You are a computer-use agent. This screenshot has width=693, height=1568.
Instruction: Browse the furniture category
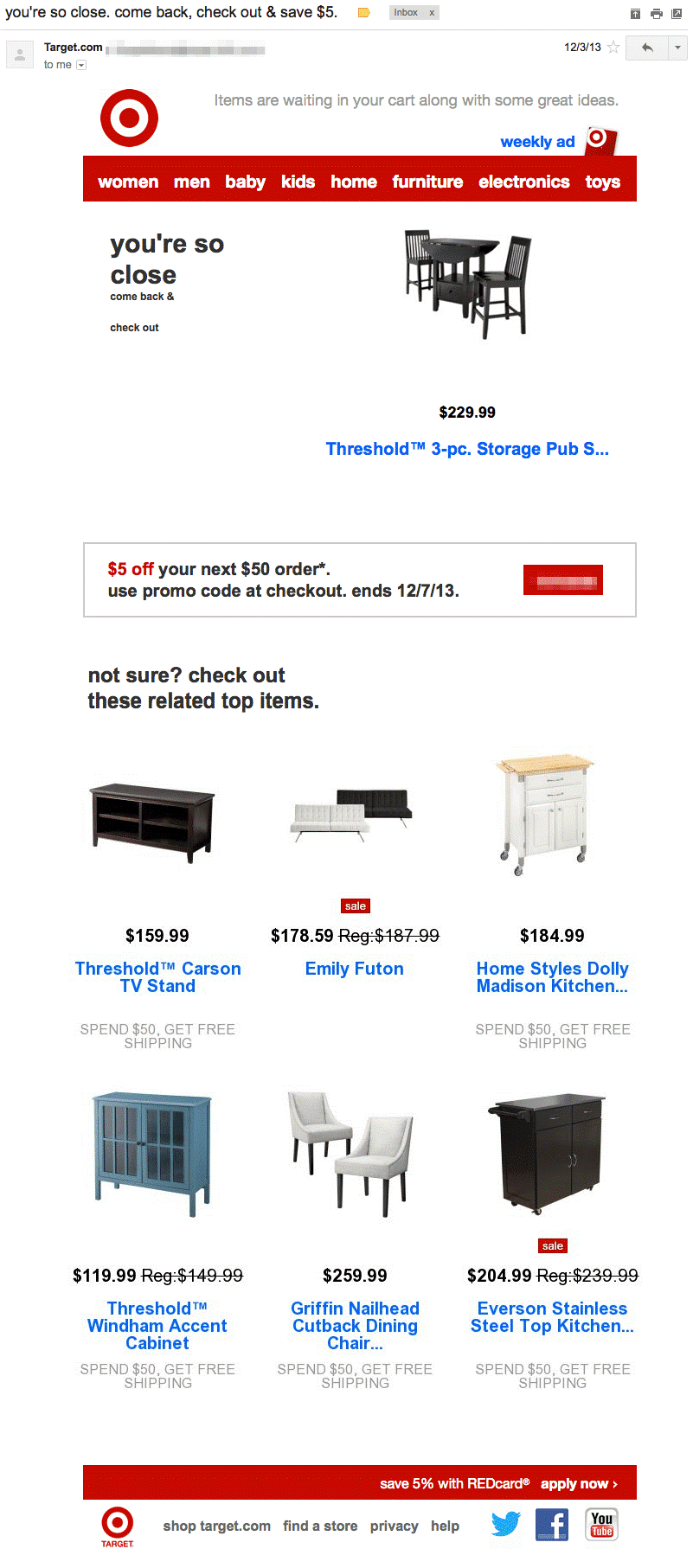[427, 182]
